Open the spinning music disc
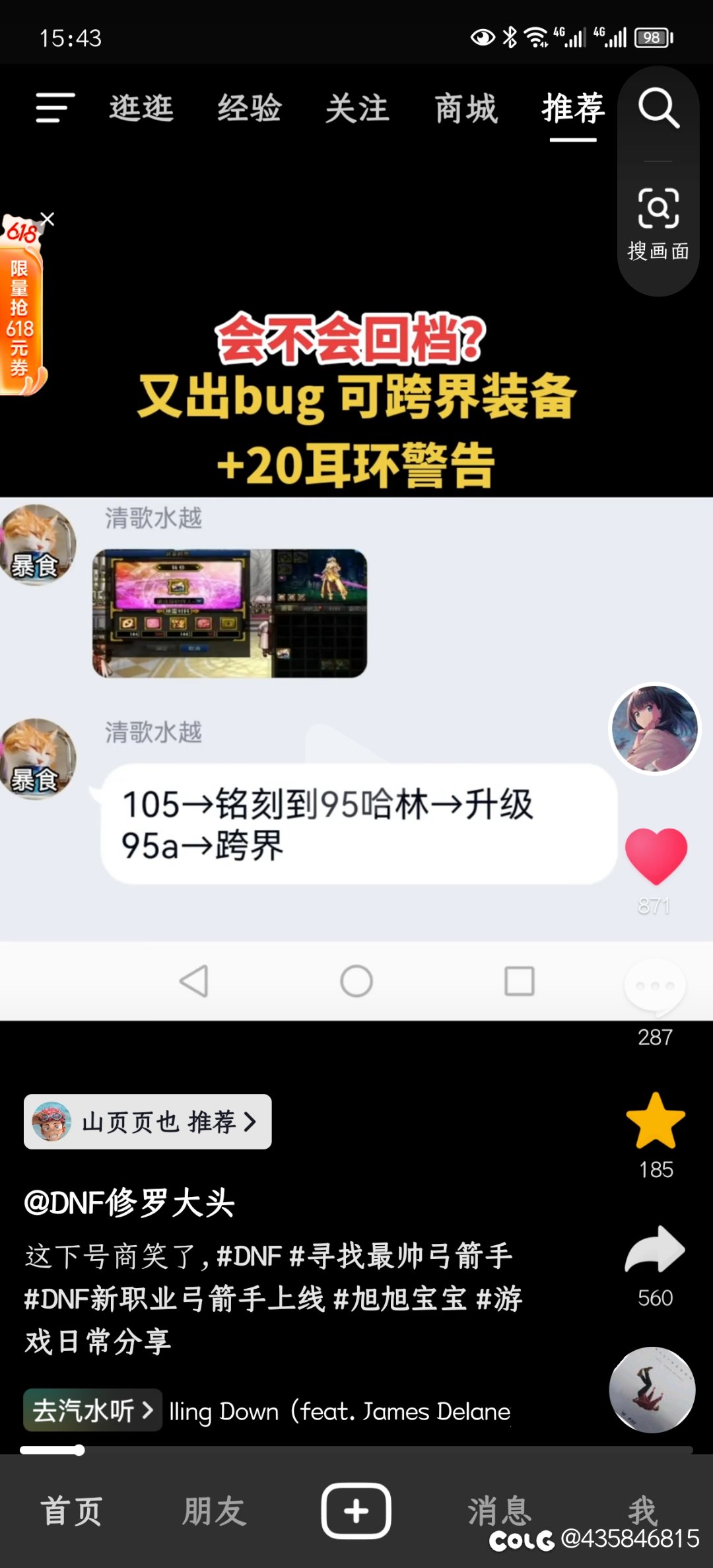The image size is (713, 1568). [652, 1390]
